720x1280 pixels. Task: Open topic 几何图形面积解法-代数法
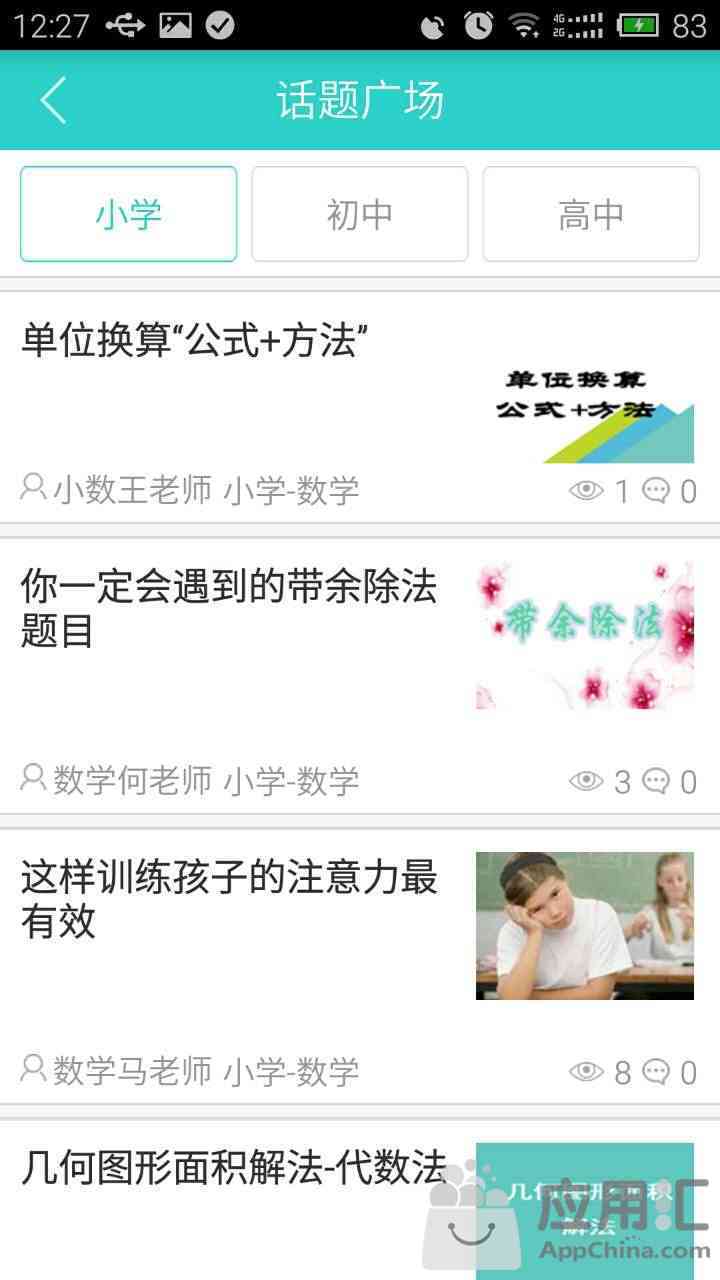[x=234, y=1168]
